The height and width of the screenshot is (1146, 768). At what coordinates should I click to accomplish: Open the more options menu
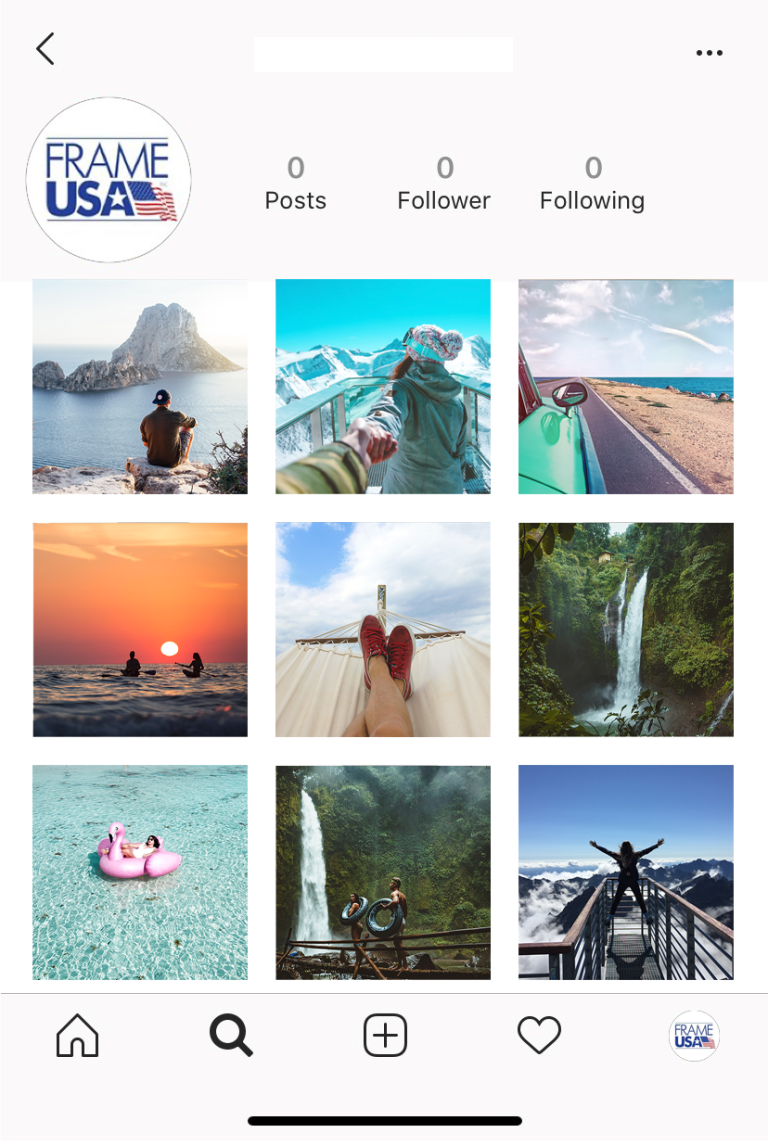(x=710, y=52)
